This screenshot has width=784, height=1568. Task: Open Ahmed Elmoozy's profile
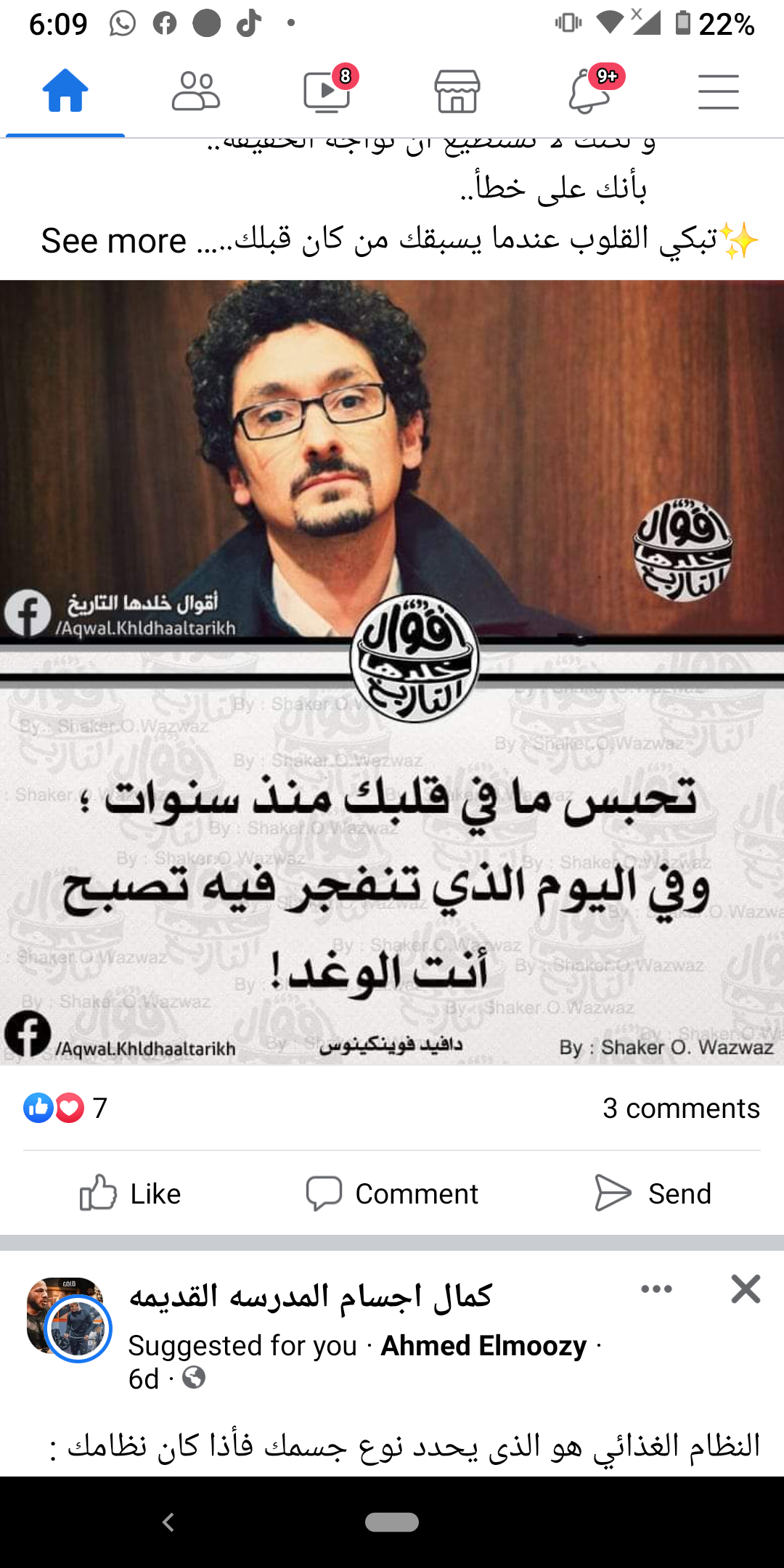pyautogui.click(x=483, y=1346)
